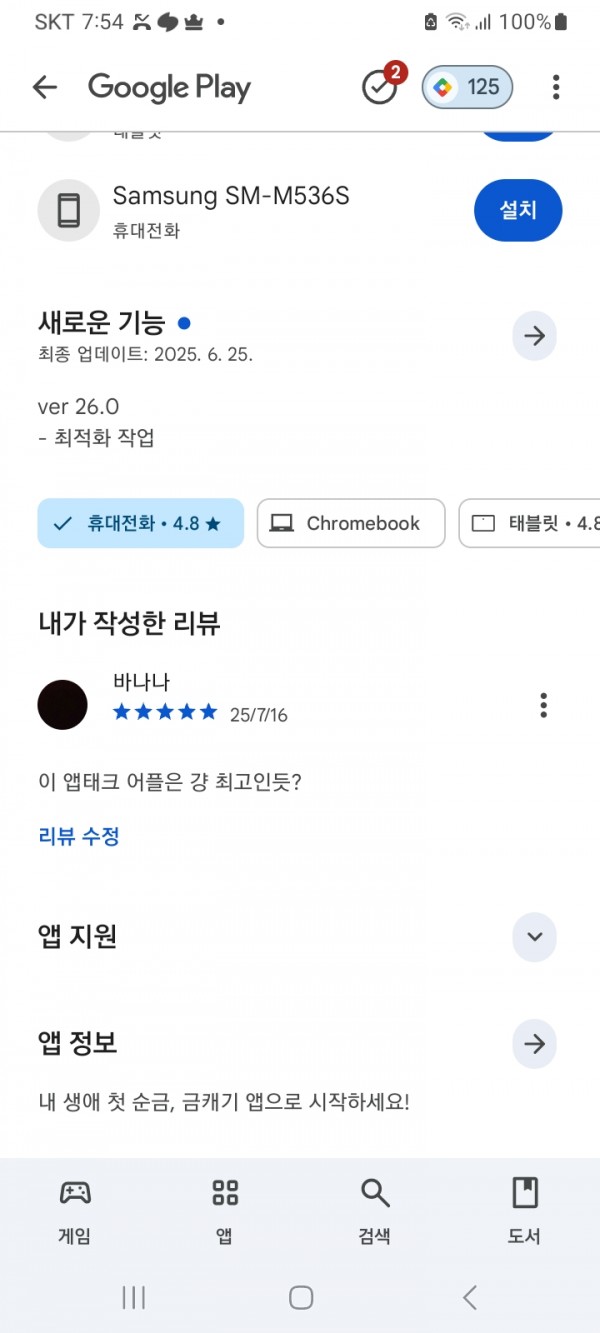Open the 새로운 기능 arrow
The image size is (600, 1333).
pos(534,336)
